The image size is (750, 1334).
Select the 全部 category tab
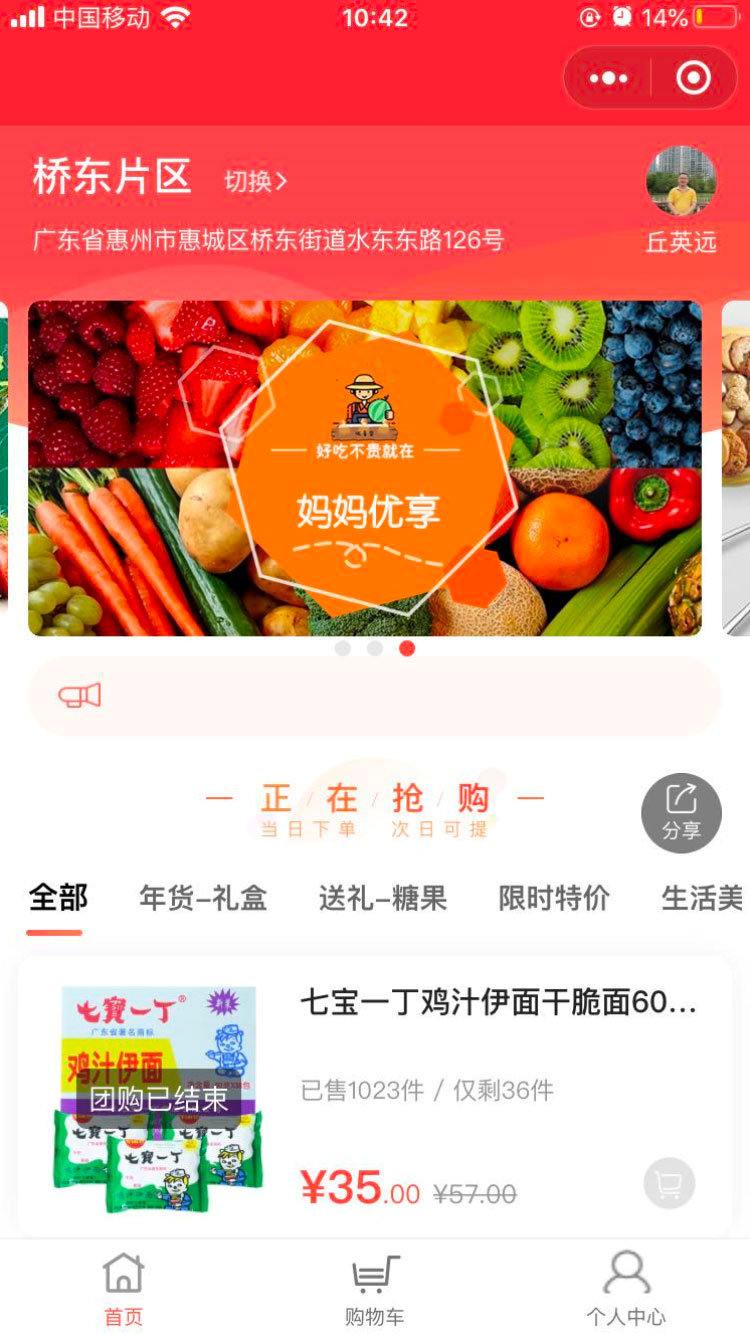(x=58, y=898)
